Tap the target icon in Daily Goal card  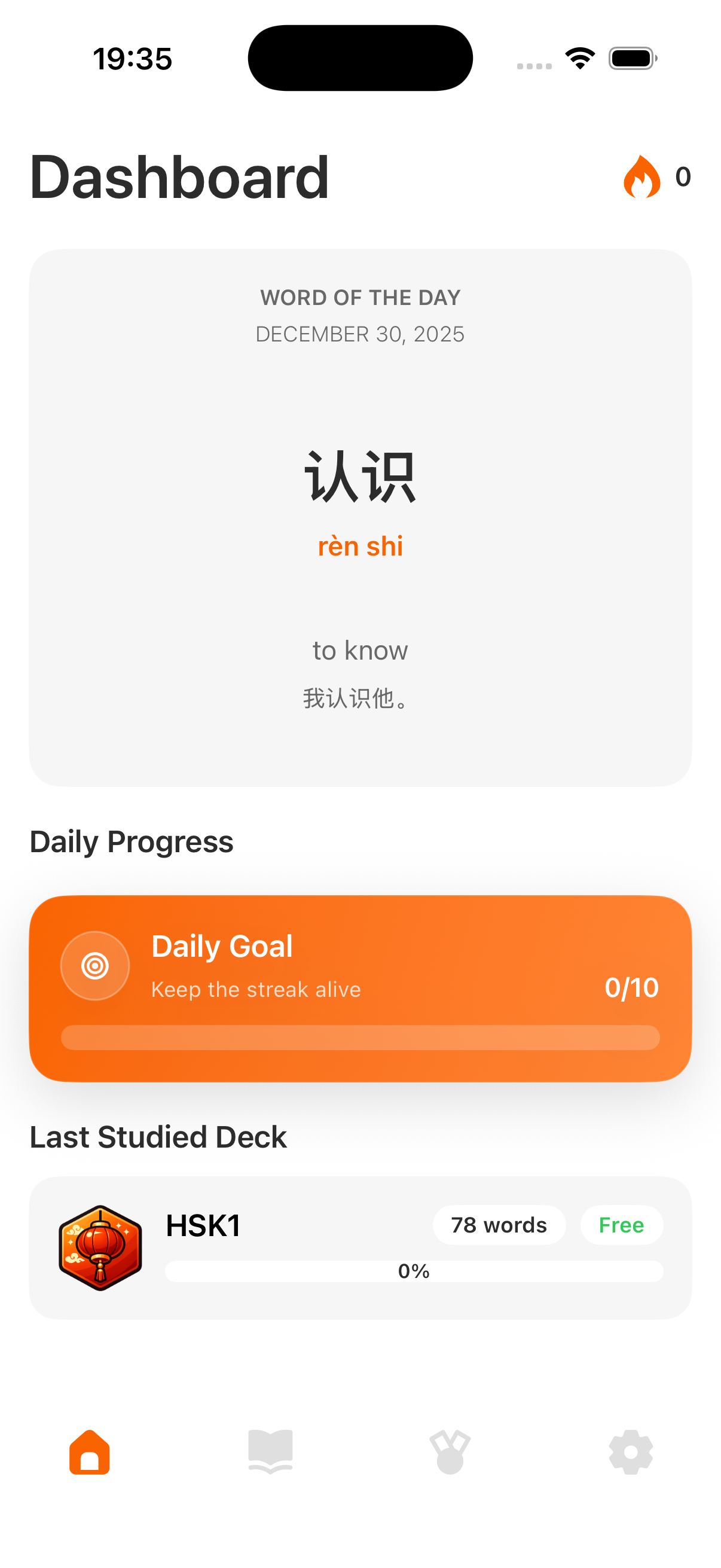[x=96, y=965]
